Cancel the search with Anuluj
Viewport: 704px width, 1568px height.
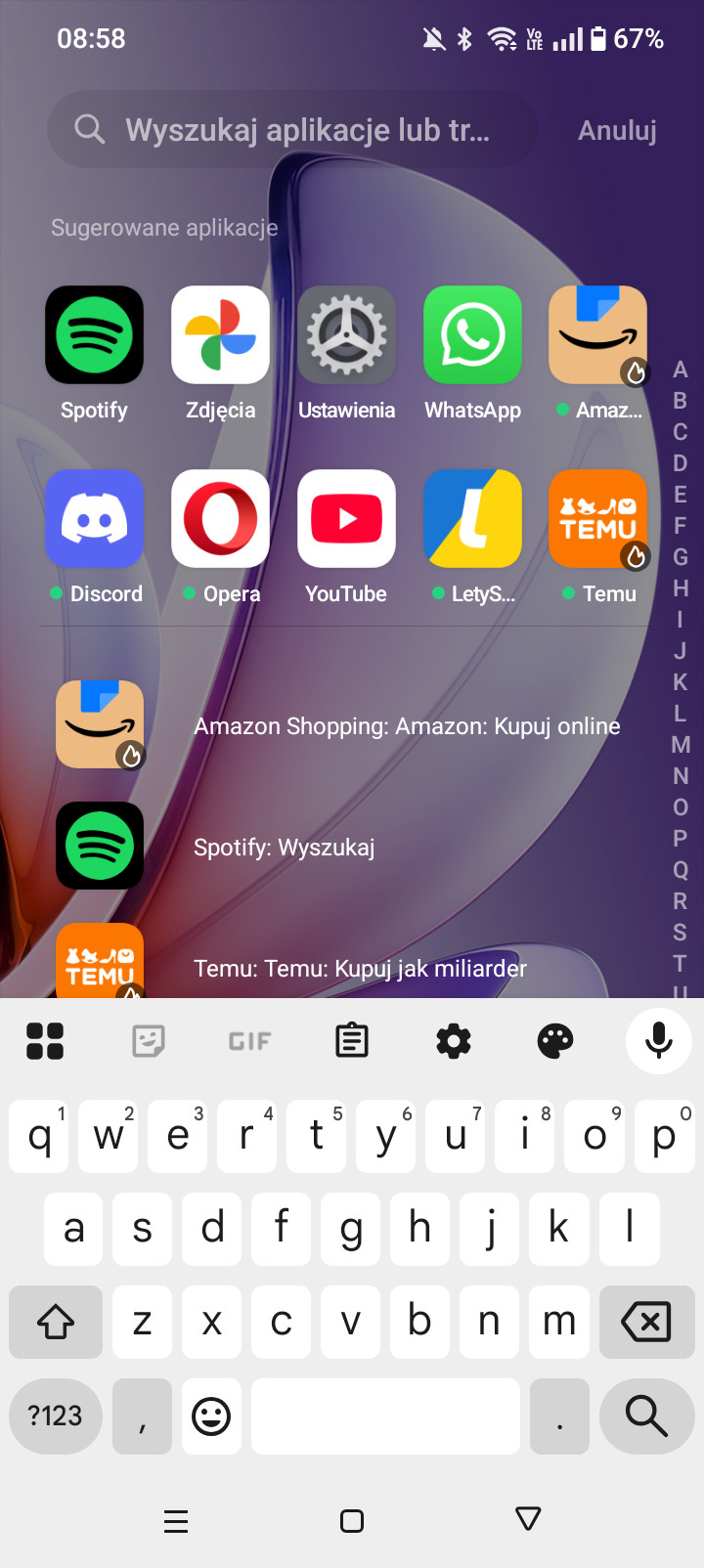click(617, 130)
